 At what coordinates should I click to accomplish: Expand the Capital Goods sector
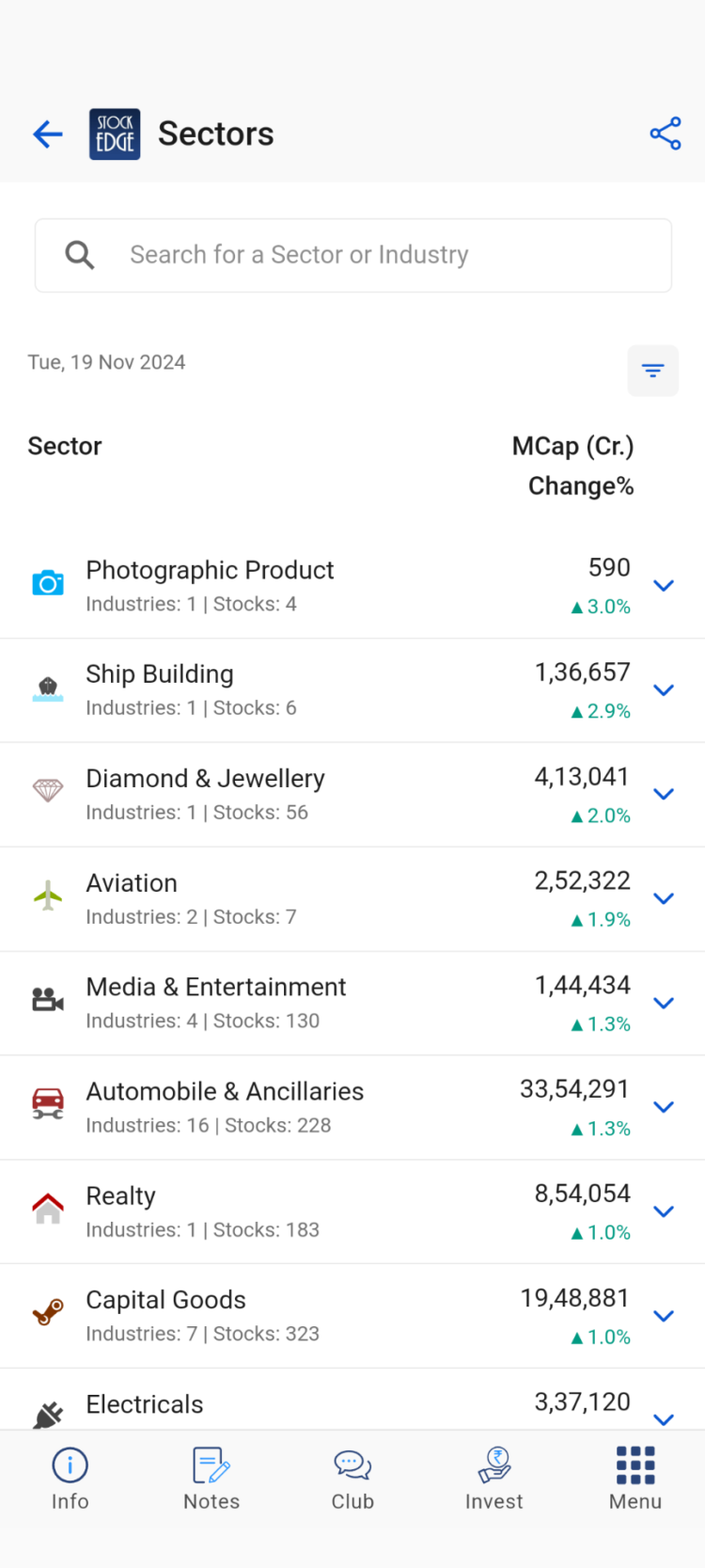click(664, 1316)
